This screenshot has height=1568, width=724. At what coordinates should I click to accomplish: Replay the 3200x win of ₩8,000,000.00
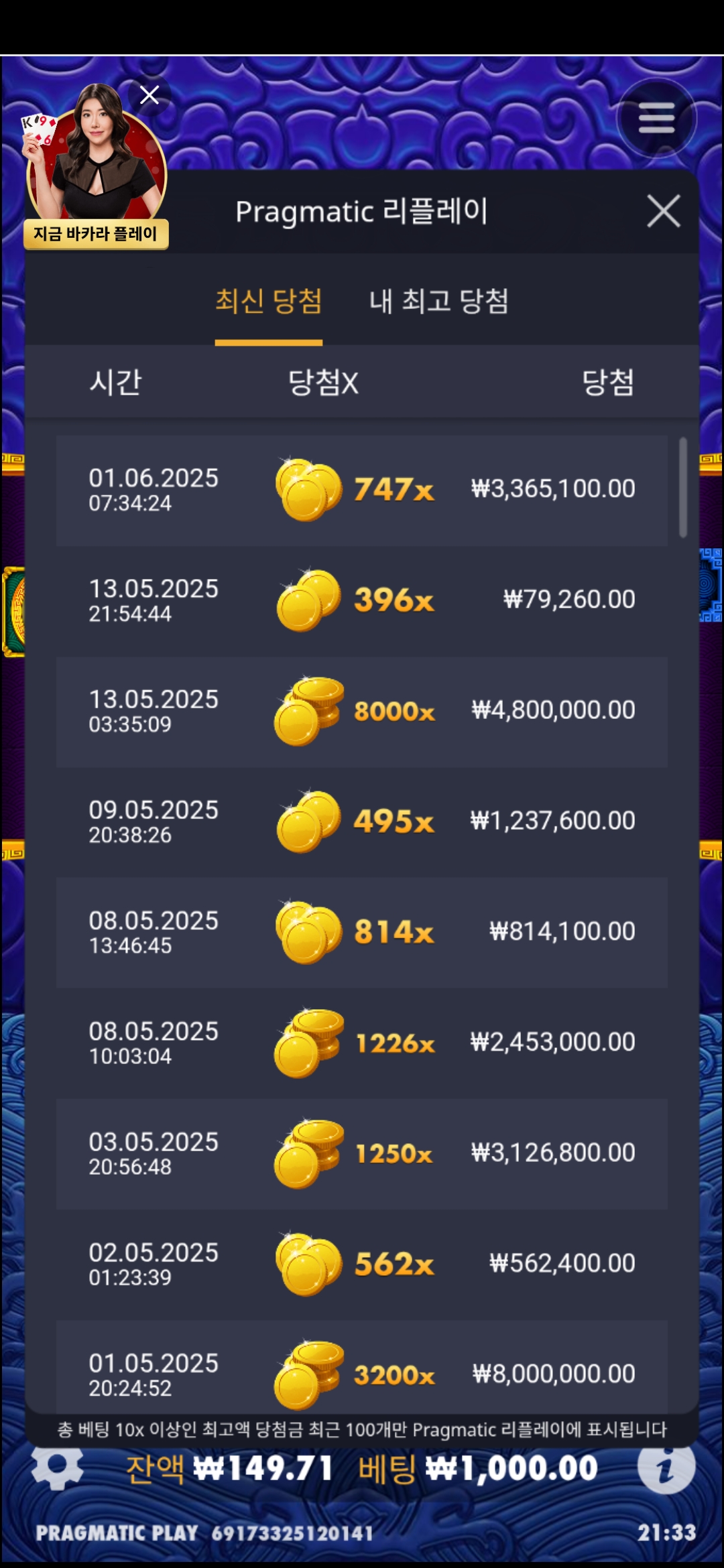coord(361,1371)
